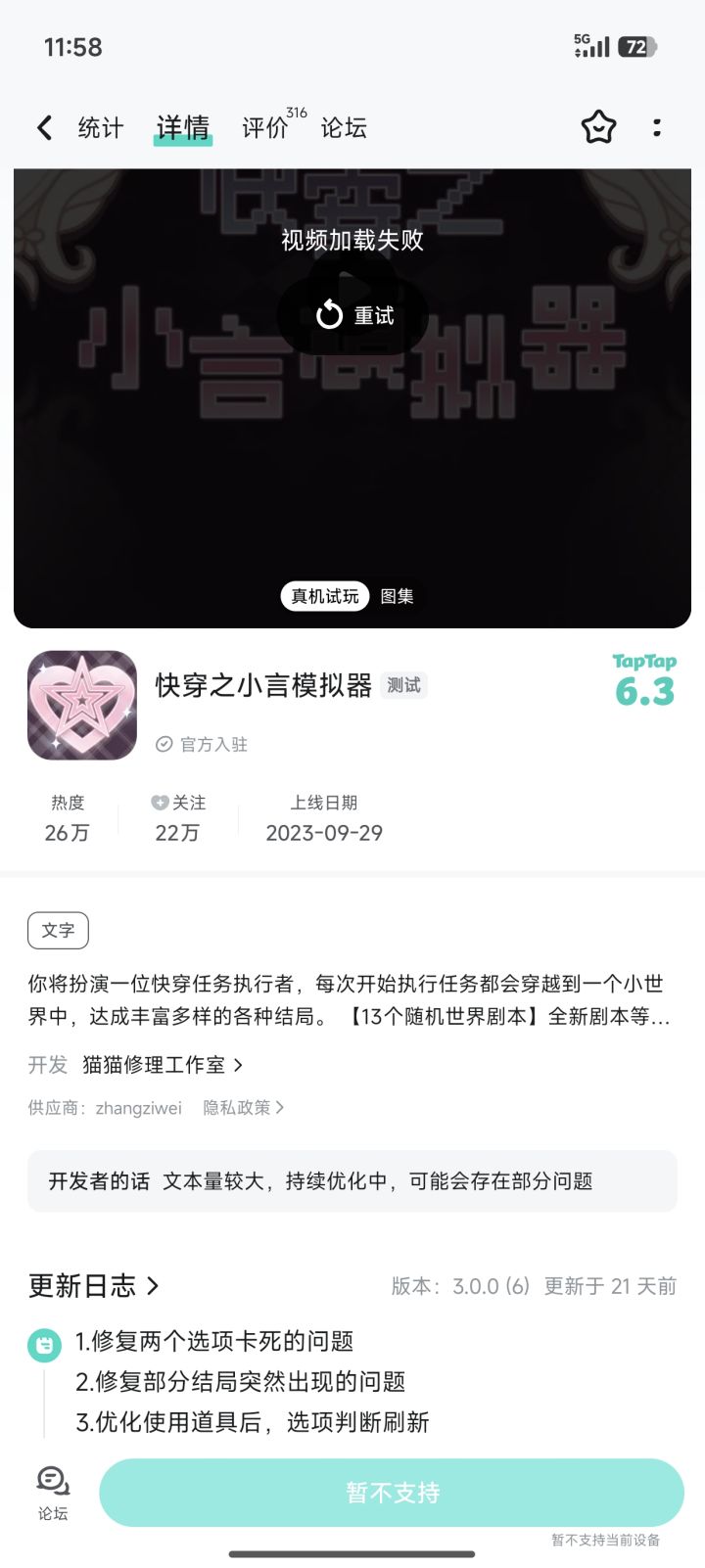
Task: Switch to the 评价 reviews tab
Action: click(x=262, y=128)
